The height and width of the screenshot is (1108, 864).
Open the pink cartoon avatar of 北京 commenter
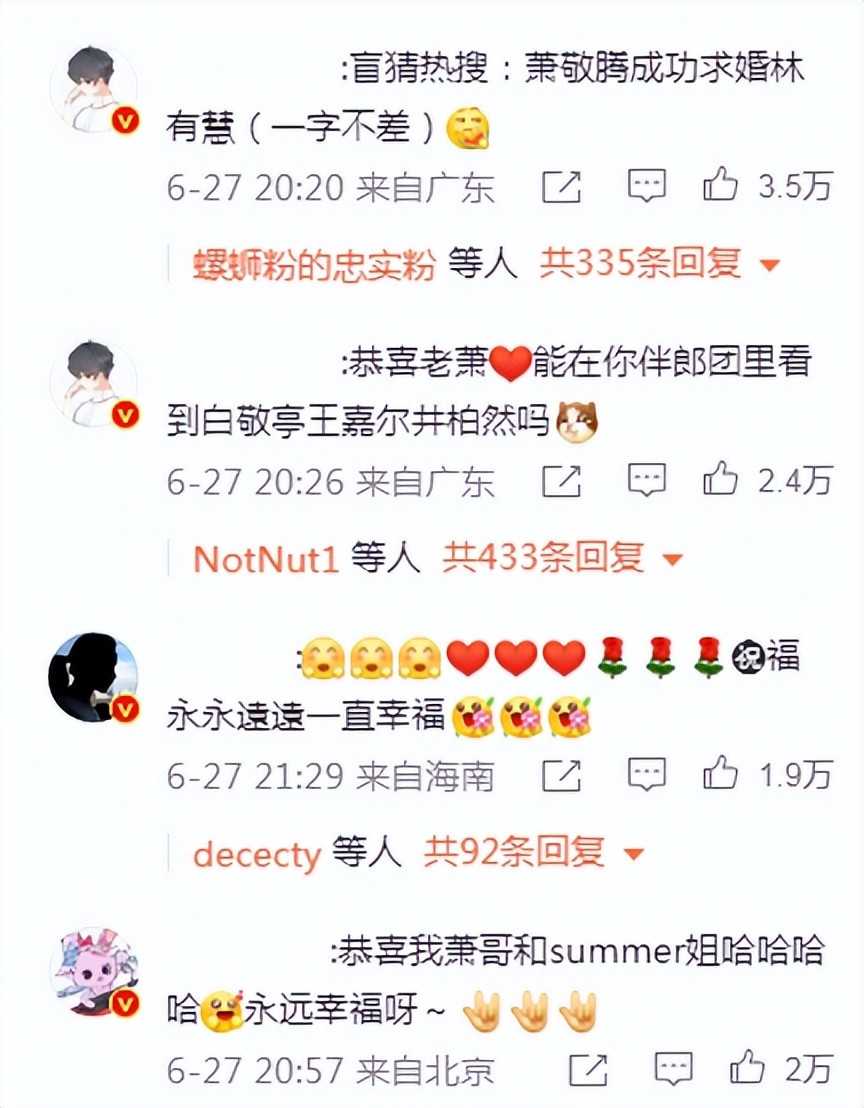(x=92, y=970)
